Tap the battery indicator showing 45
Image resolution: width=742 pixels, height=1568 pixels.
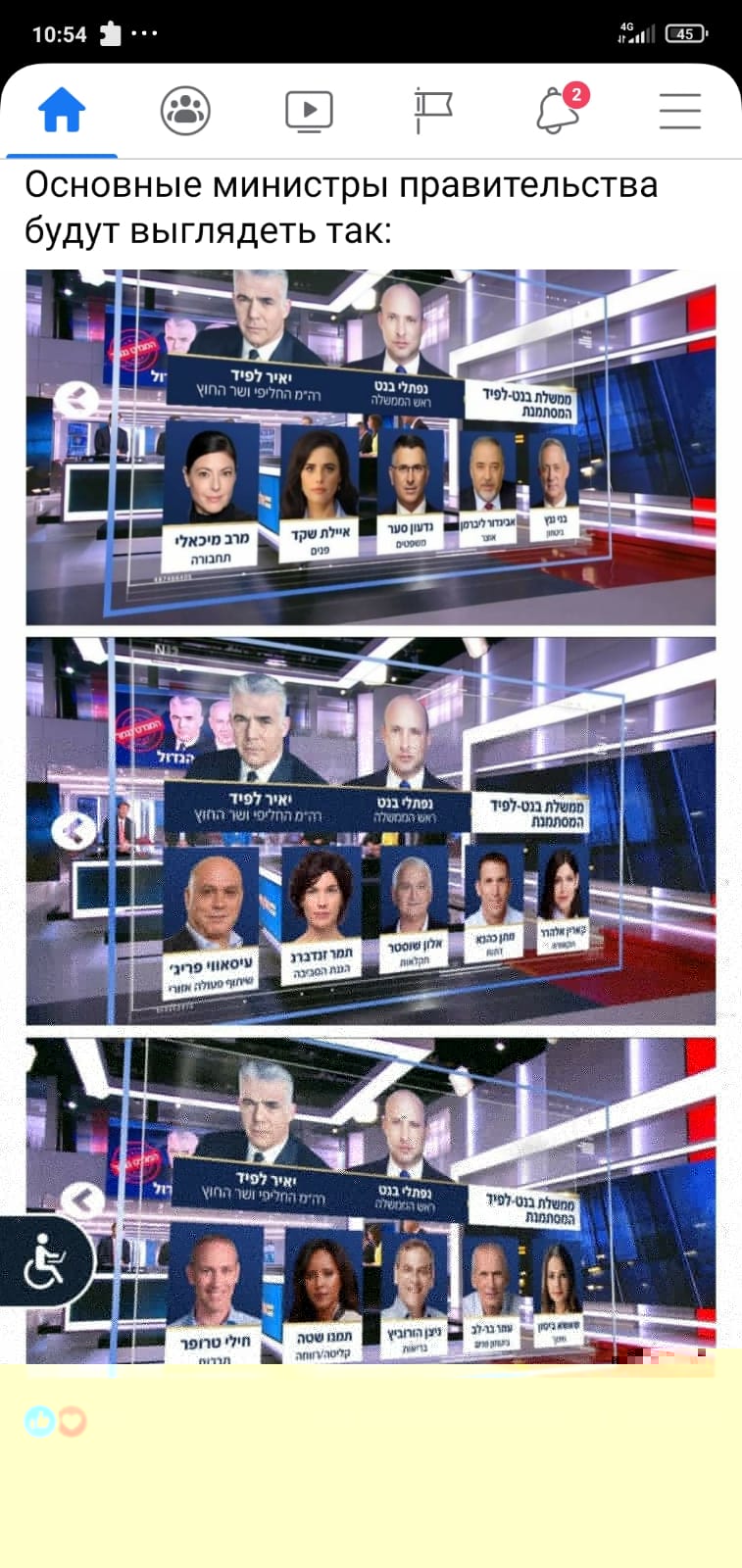point(685,31)
